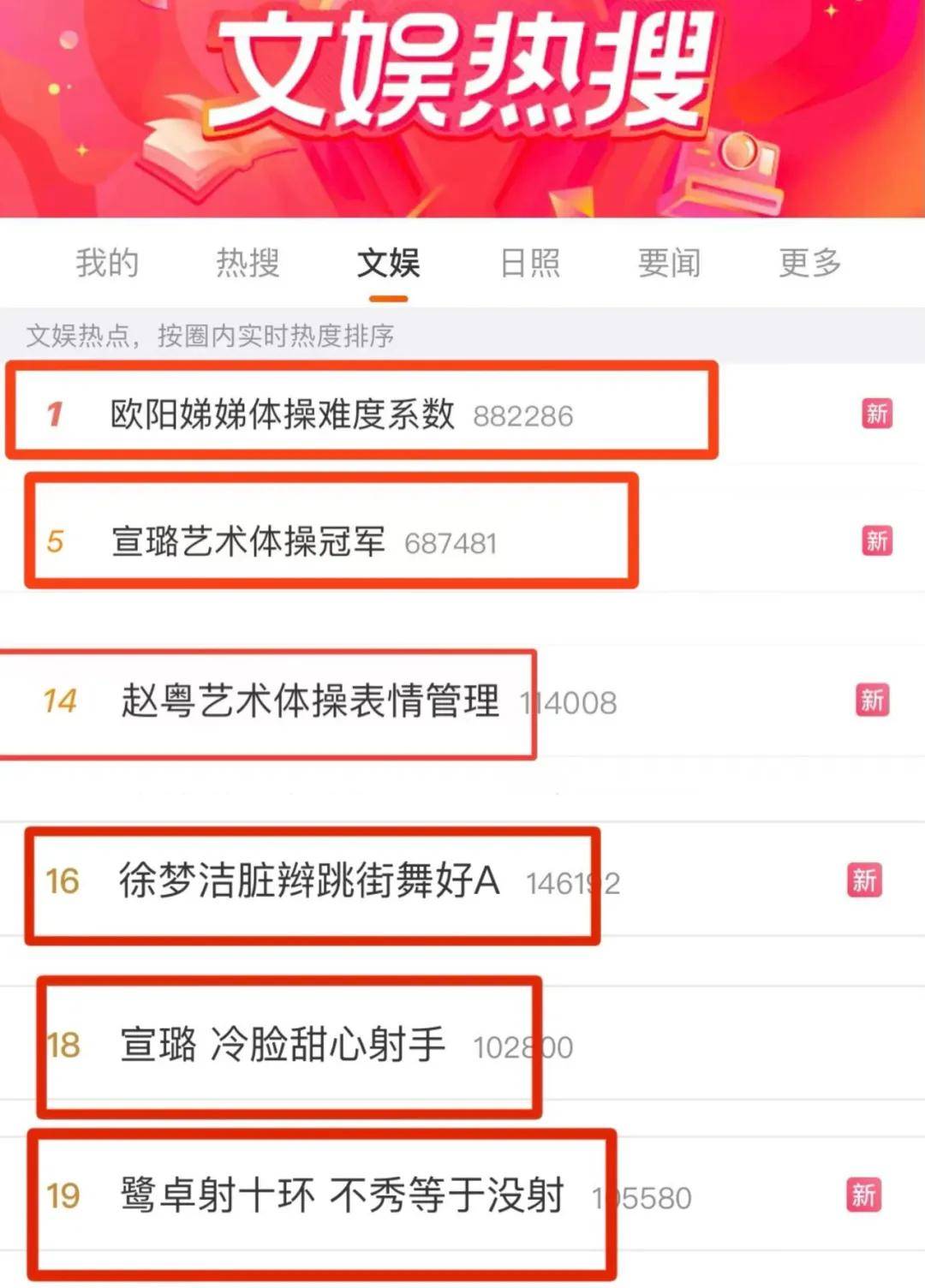Viewport: 925px width, 1288px height.
Task: Open topic 宣璐 冷脸甜心射手
Action: click(283, 1045)
